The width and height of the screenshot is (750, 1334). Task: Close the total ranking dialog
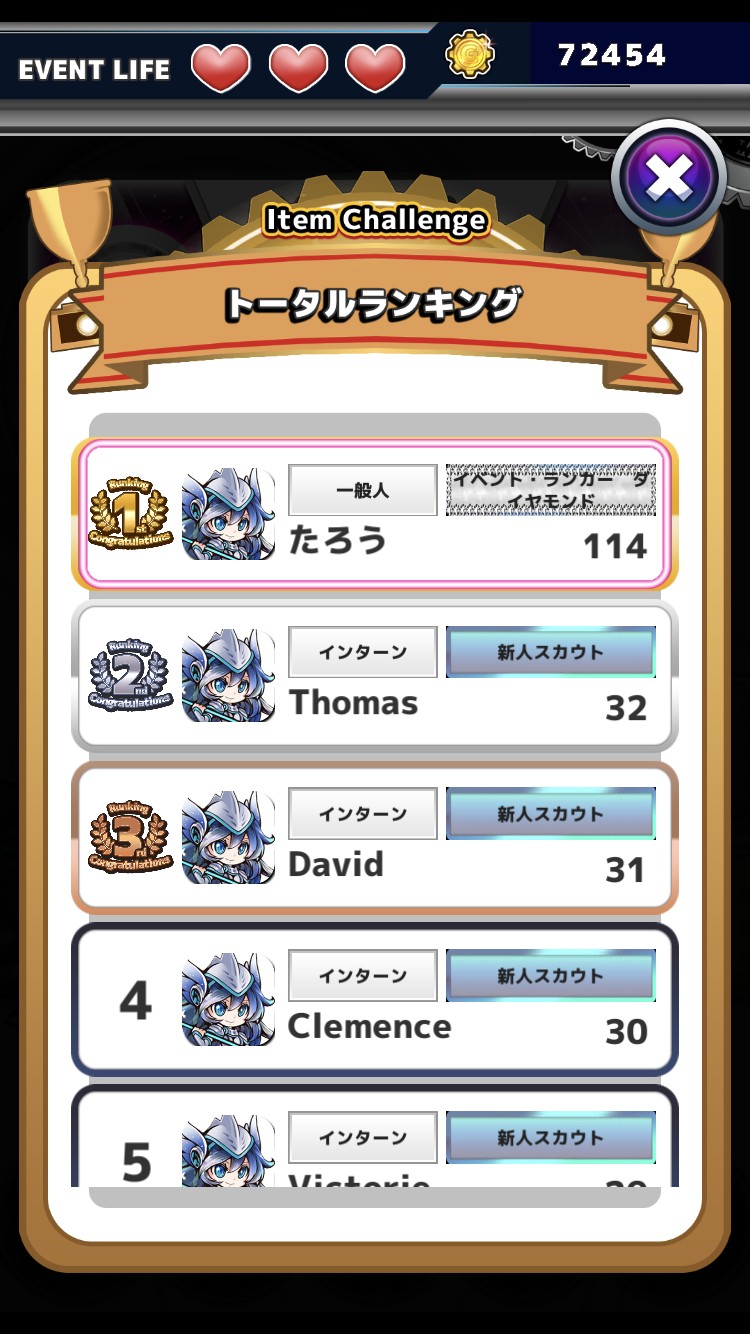(x=669, y=180)
